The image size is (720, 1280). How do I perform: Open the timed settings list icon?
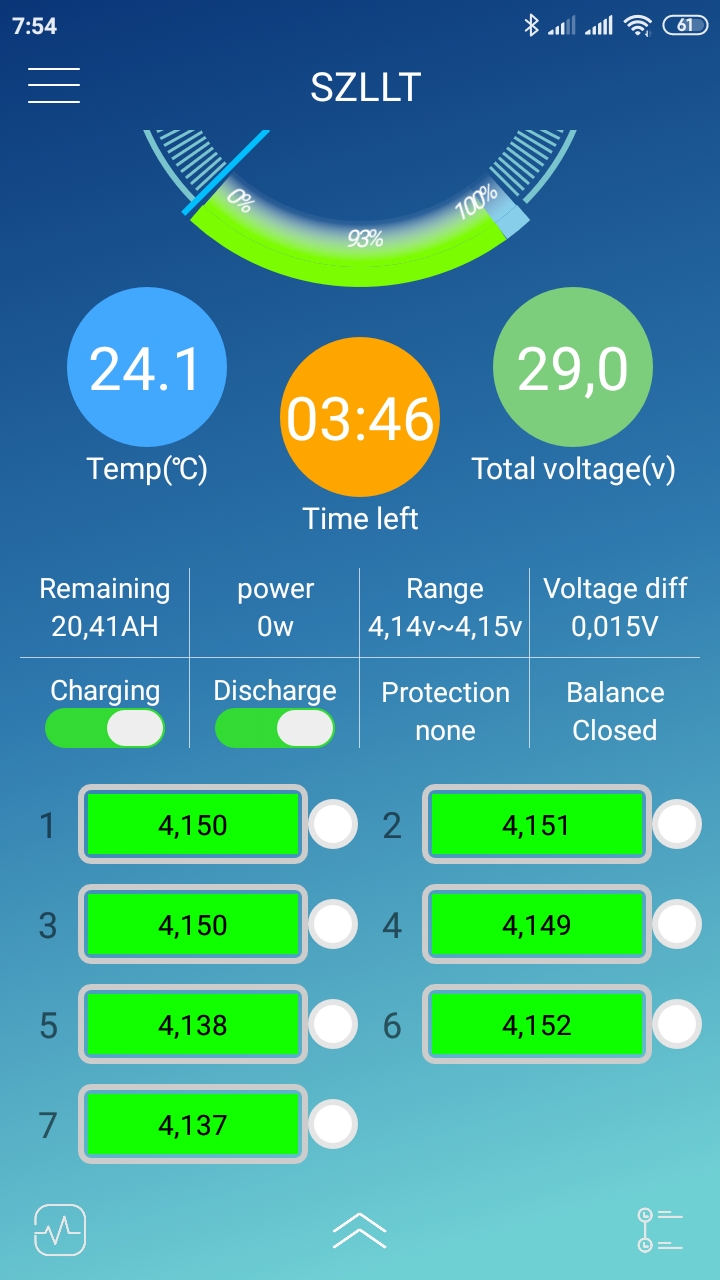click(x=659, y=1230)
